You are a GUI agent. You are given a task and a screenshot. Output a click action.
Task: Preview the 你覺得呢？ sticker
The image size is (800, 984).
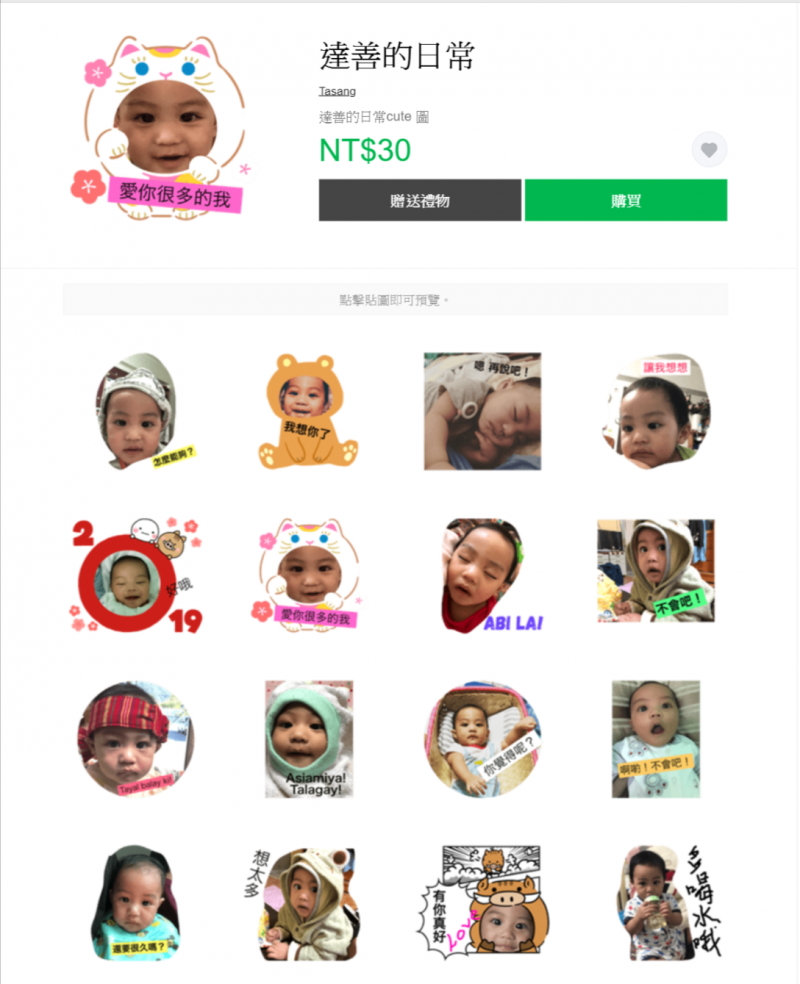(482, 739)
